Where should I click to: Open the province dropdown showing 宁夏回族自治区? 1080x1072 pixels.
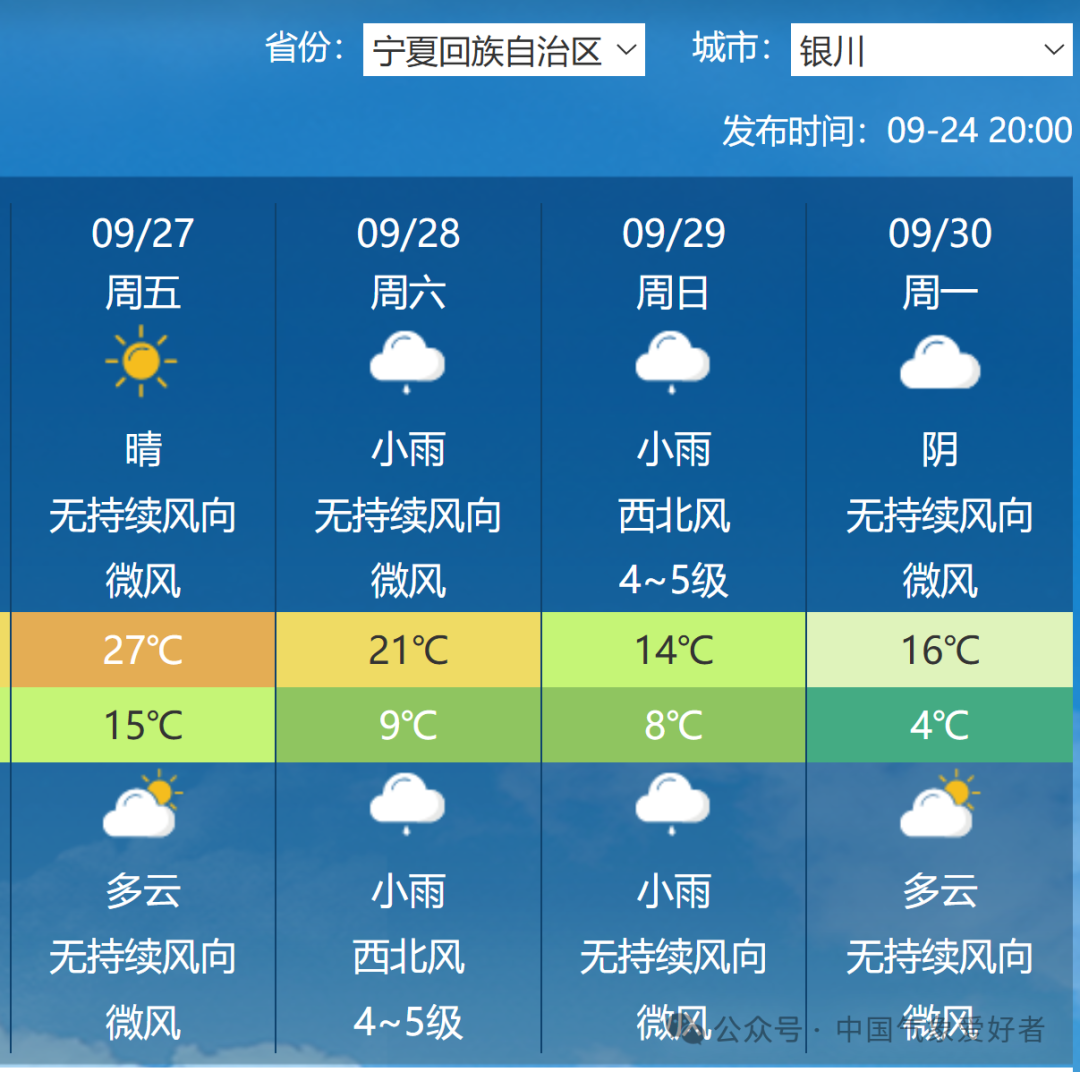pos(504,50)
